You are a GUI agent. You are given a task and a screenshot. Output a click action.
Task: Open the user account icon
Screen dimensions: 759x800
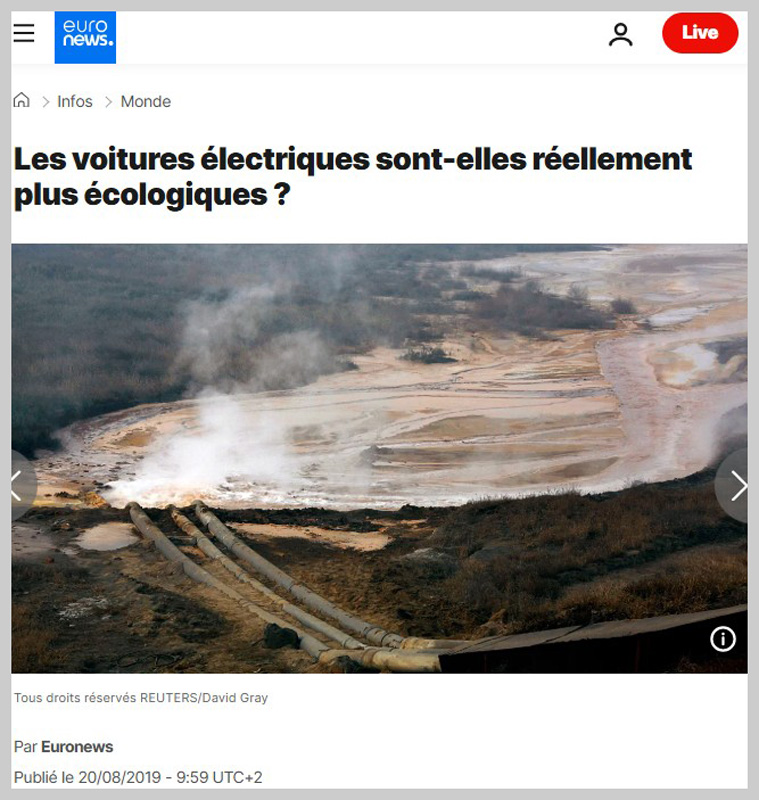pyautogui.click(x=621, y=34)
